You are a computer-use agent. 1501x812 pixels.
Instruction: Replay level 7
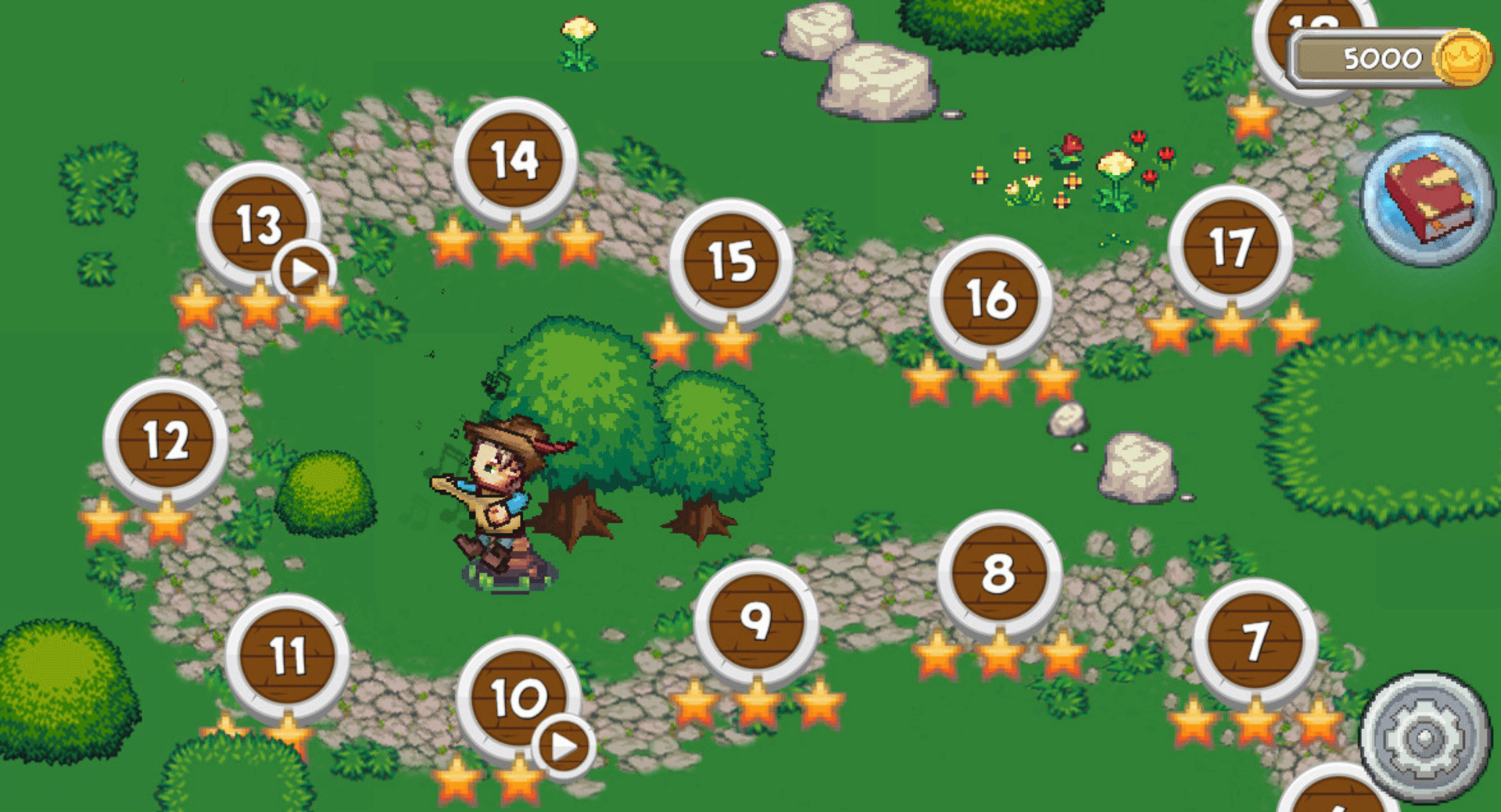pyautogui.click(x=1255, y=641)
